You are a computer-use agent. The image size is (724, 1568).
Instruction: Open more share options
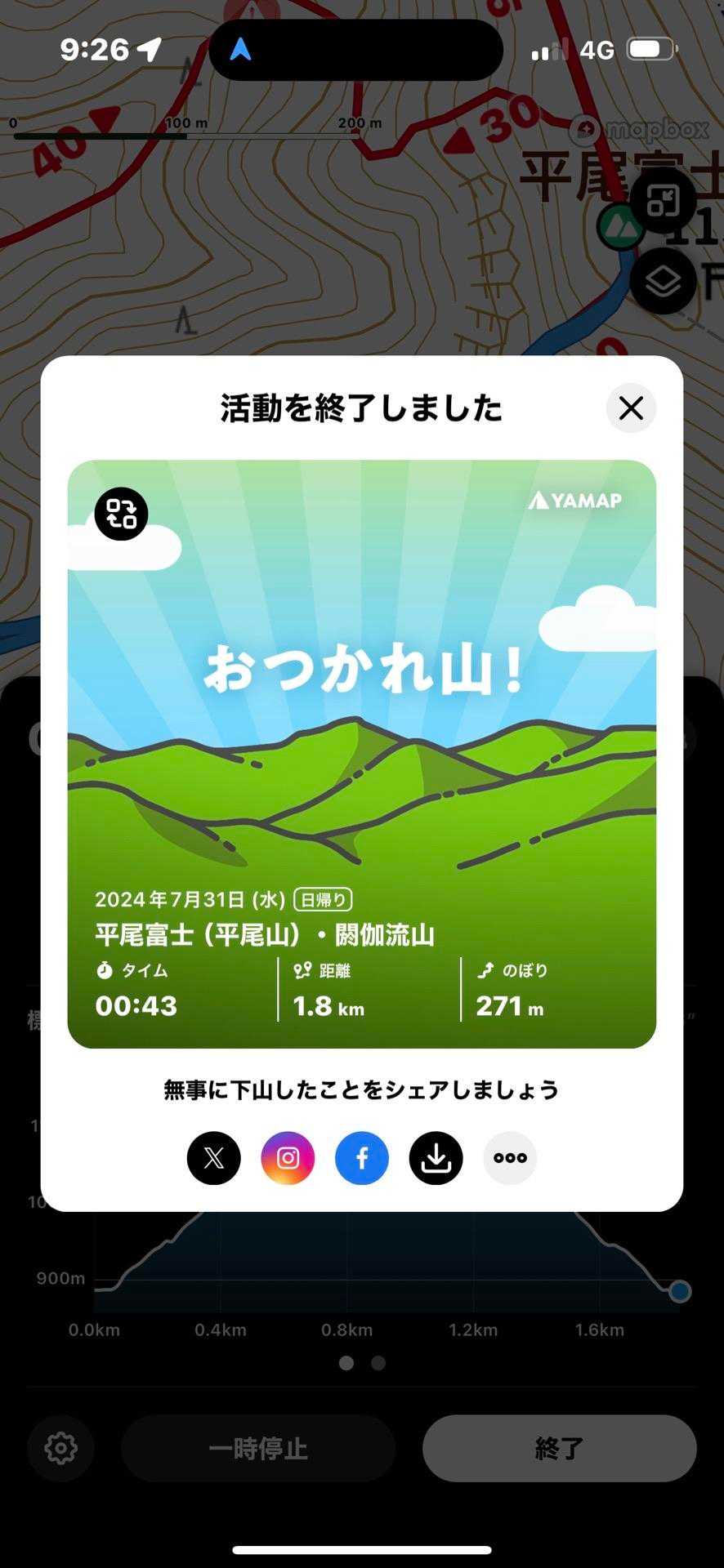[510, 1158]
